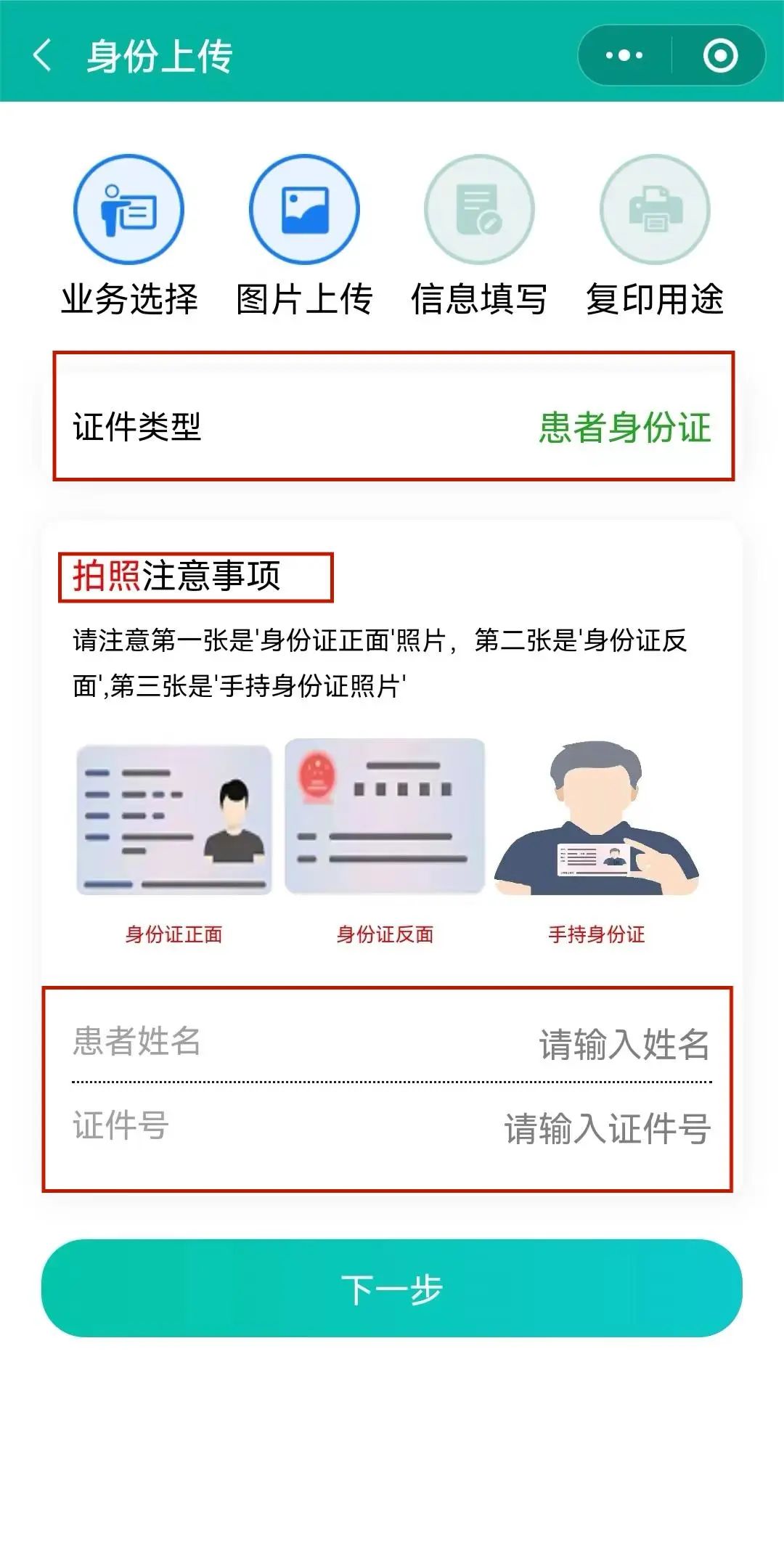Close the mini program with the circle icon
Image resolution: width=784 pixels, height=1558 pixels.
(720, 56)
